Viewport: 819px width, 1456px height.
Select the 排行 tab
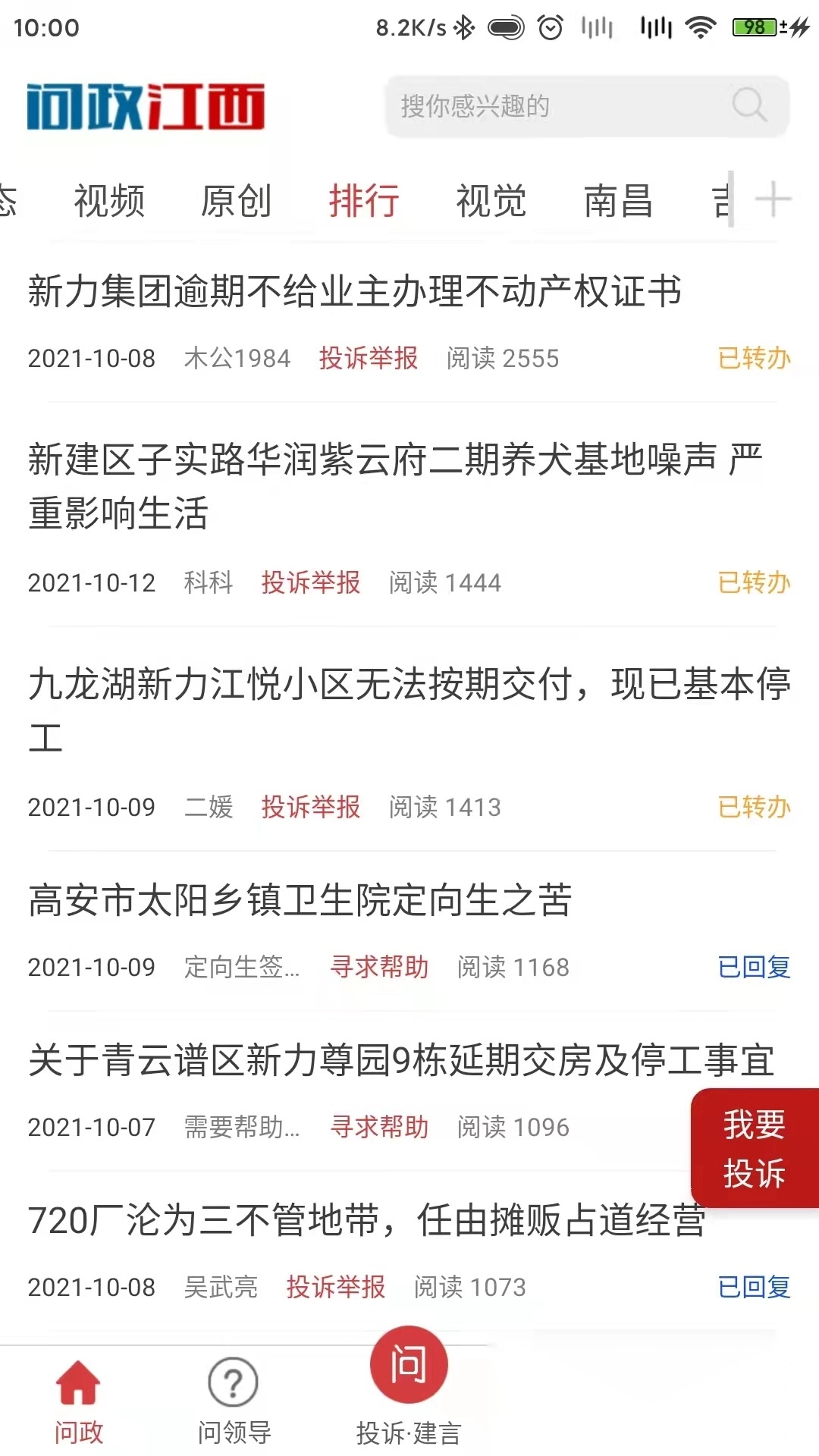364,200
